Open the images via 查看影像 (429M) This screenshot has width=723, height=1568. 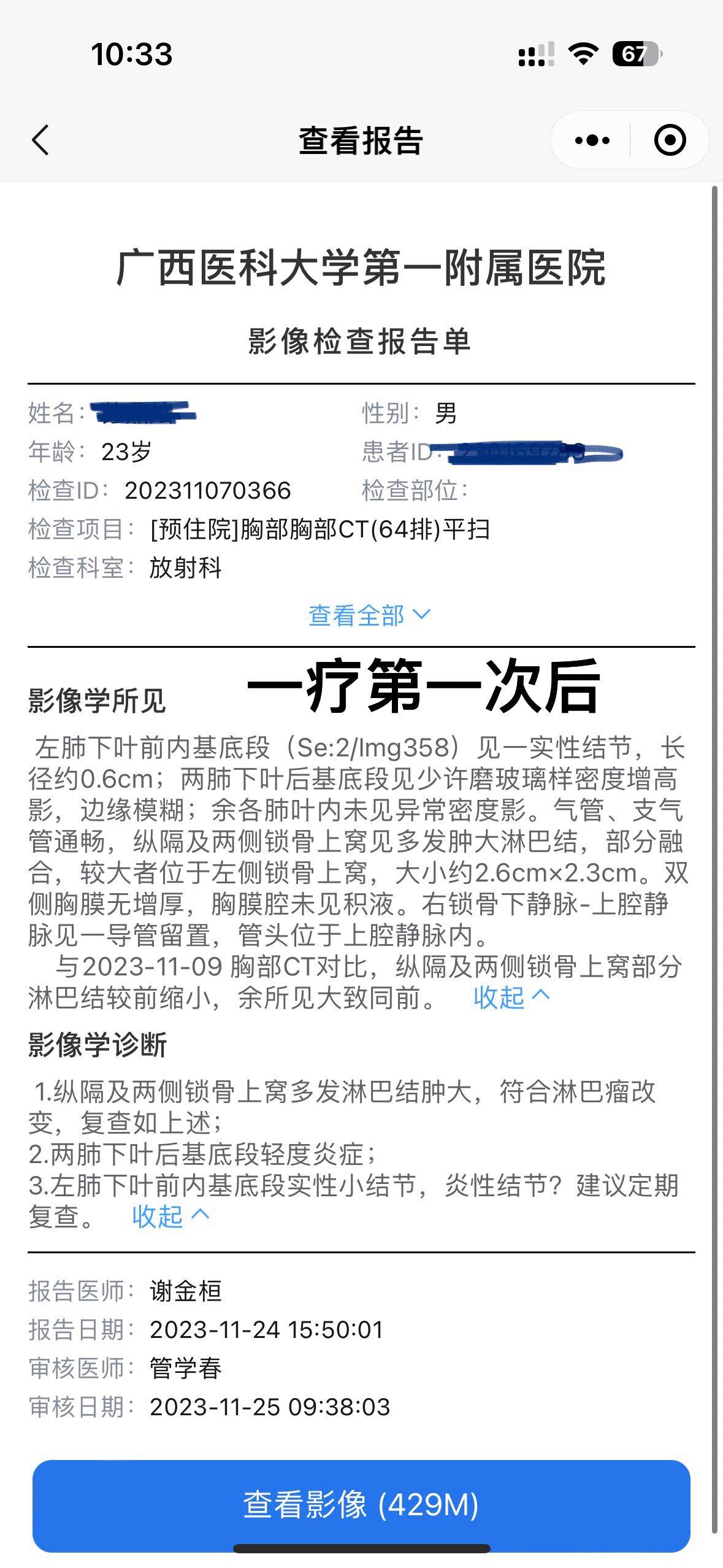coord(361,1505)
